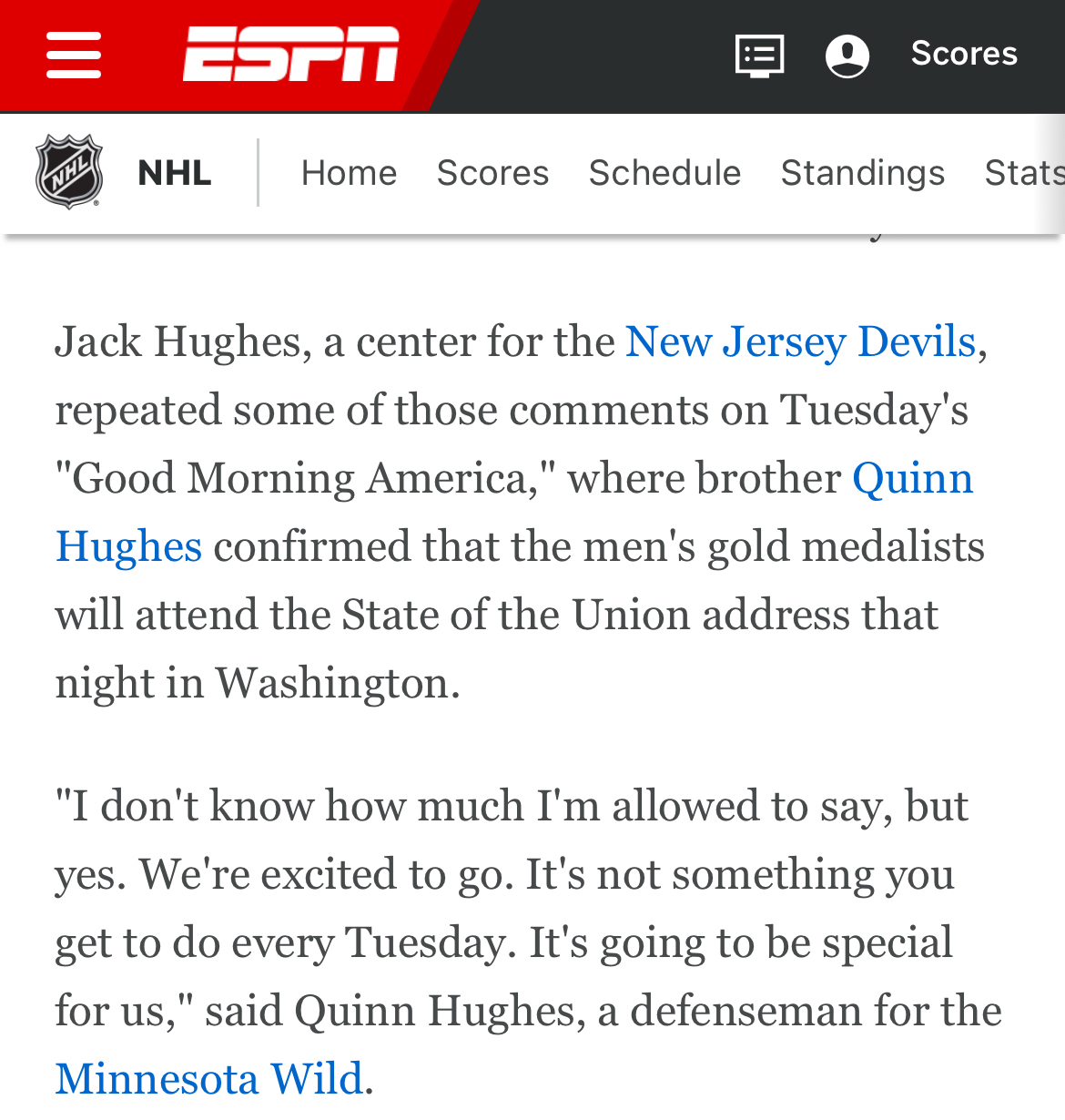Go to the ESPN homepage logo

coord(291,54)
